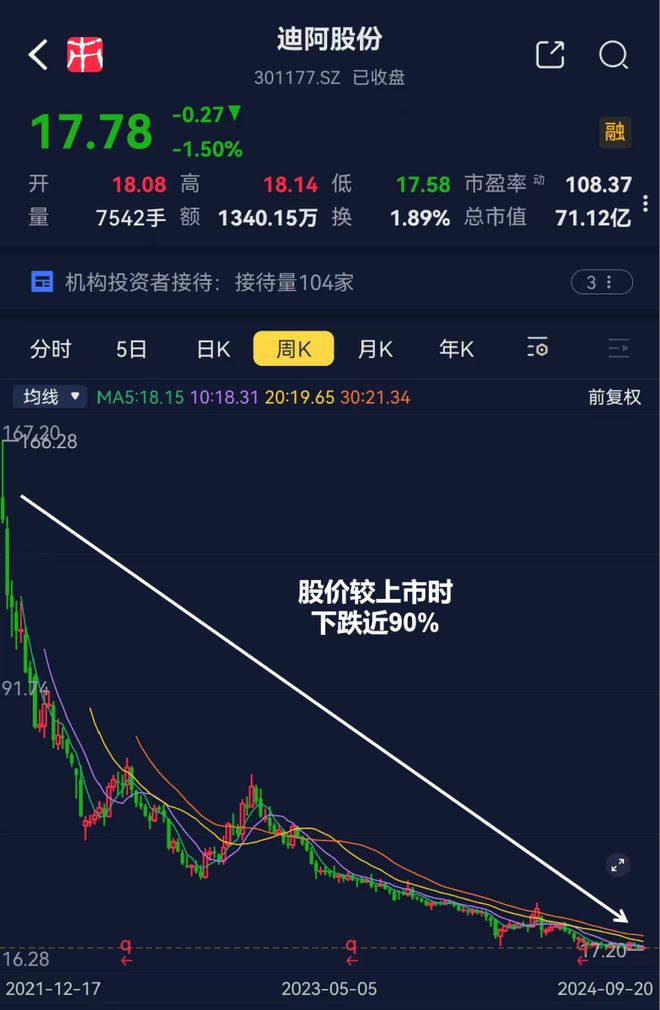The width and height of the screenshot is (660, 1010).
Task: Switch to the 分时 chart
Action: point(50,349)
